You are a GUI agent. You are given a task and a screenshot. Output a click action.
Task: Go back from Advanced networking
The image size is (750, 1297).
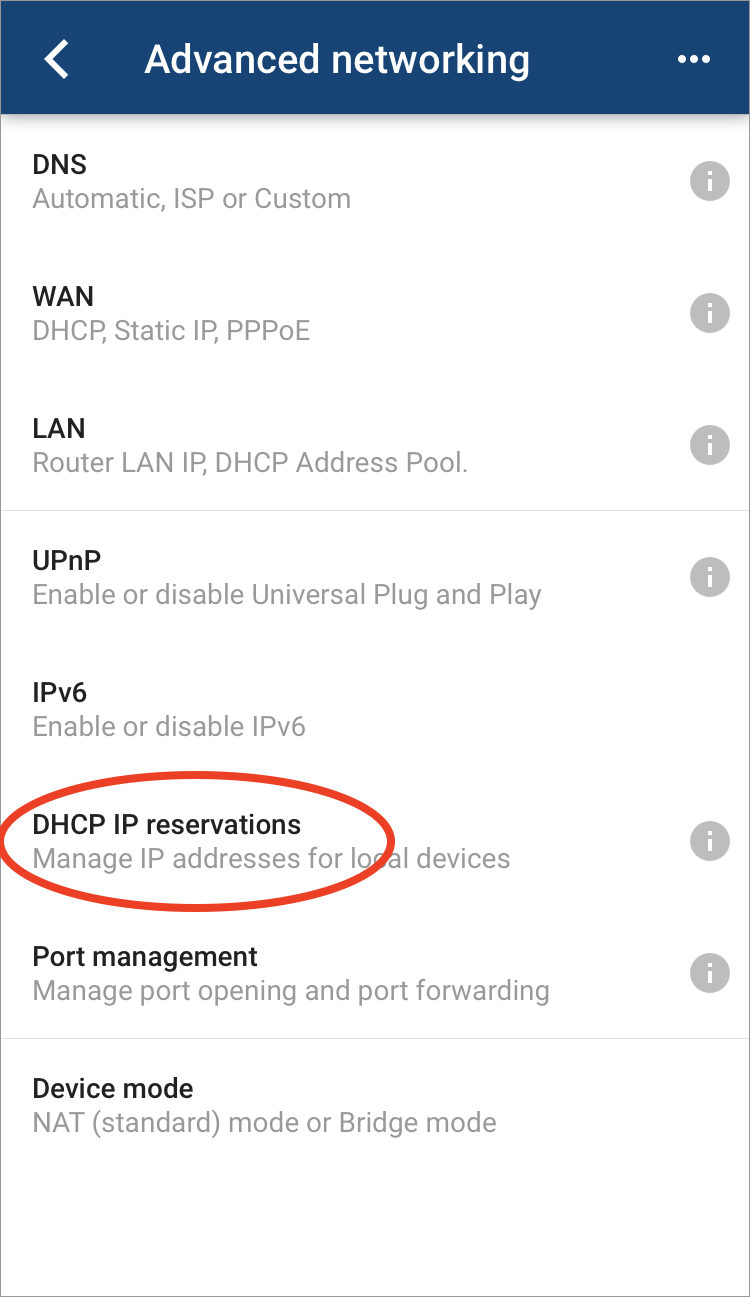[57, 59]
